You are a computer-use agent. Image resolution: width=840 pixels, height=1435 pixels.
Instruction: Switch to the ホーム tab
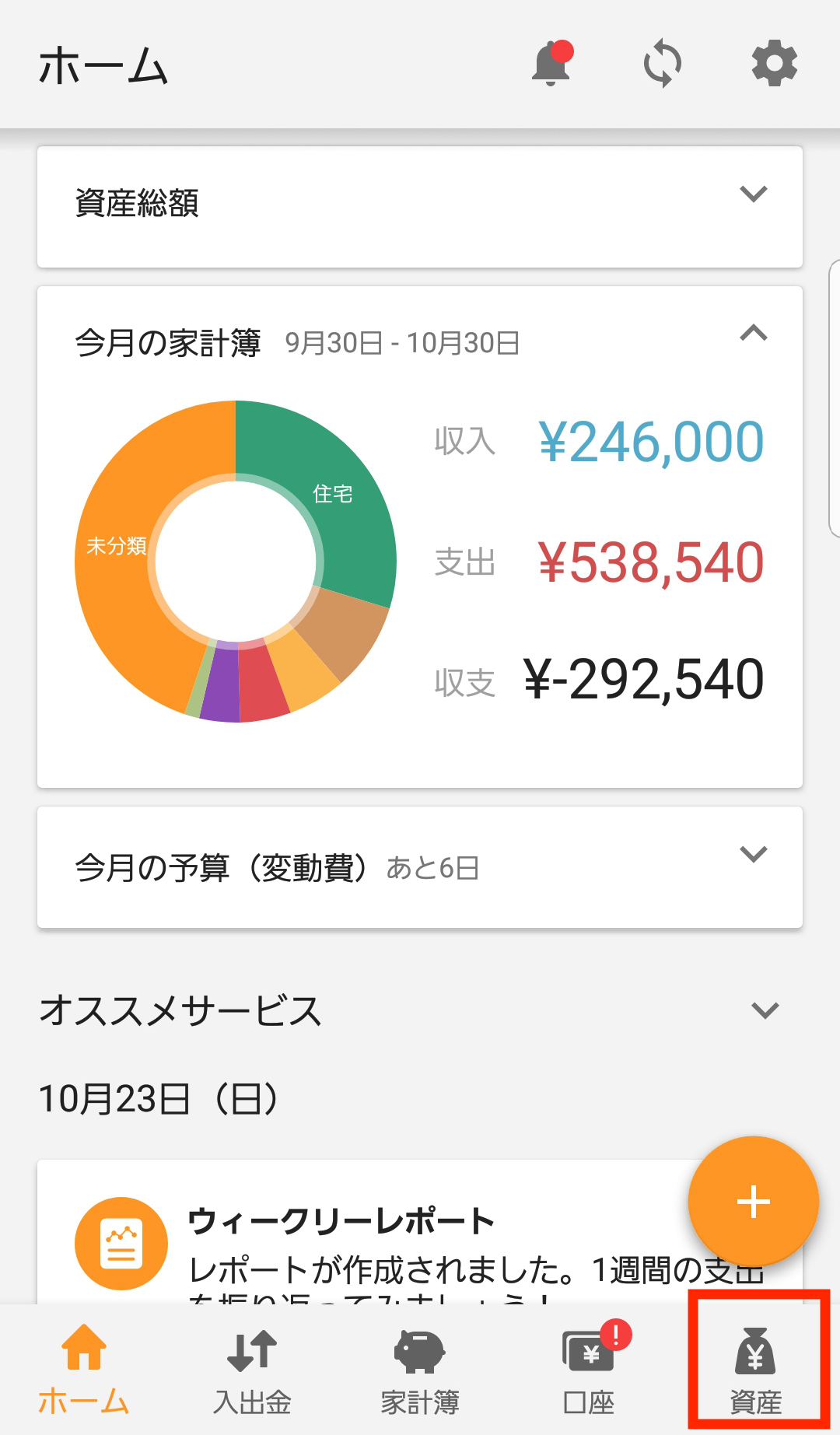tap(83, 1369)
